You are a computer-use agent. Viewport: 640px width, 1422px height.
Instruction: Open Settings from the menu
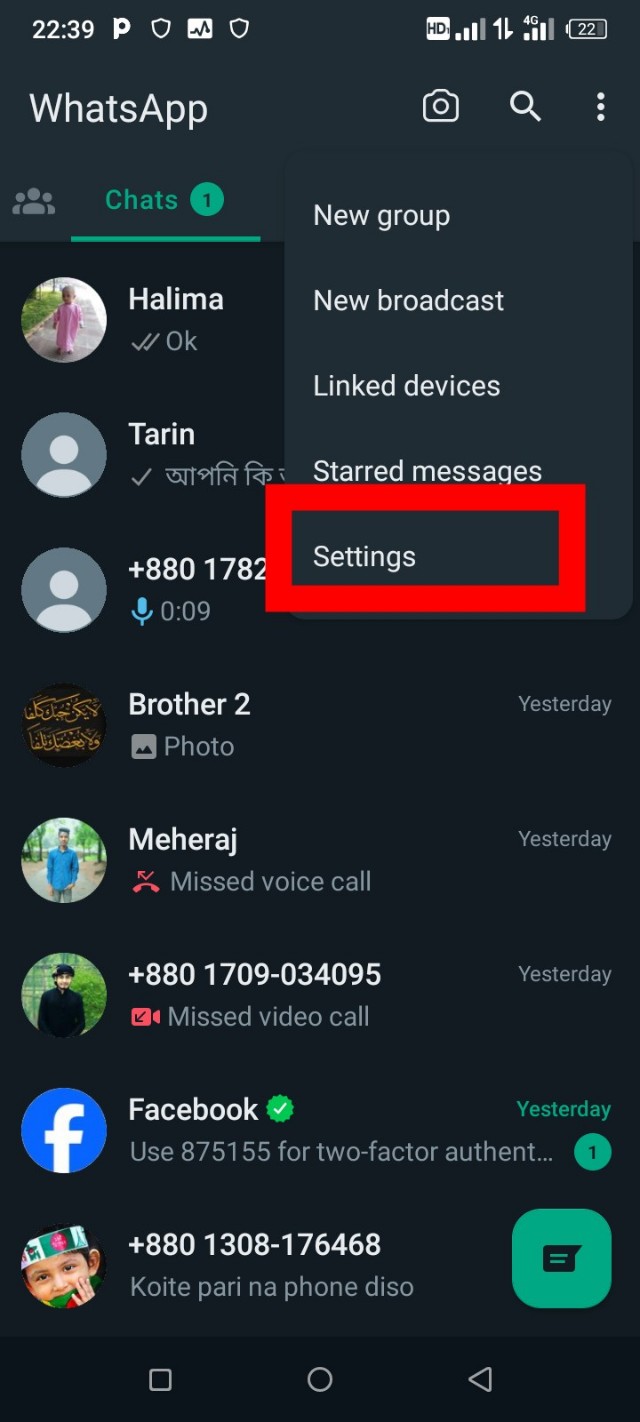pyautogui.click(x=364, y=557)
